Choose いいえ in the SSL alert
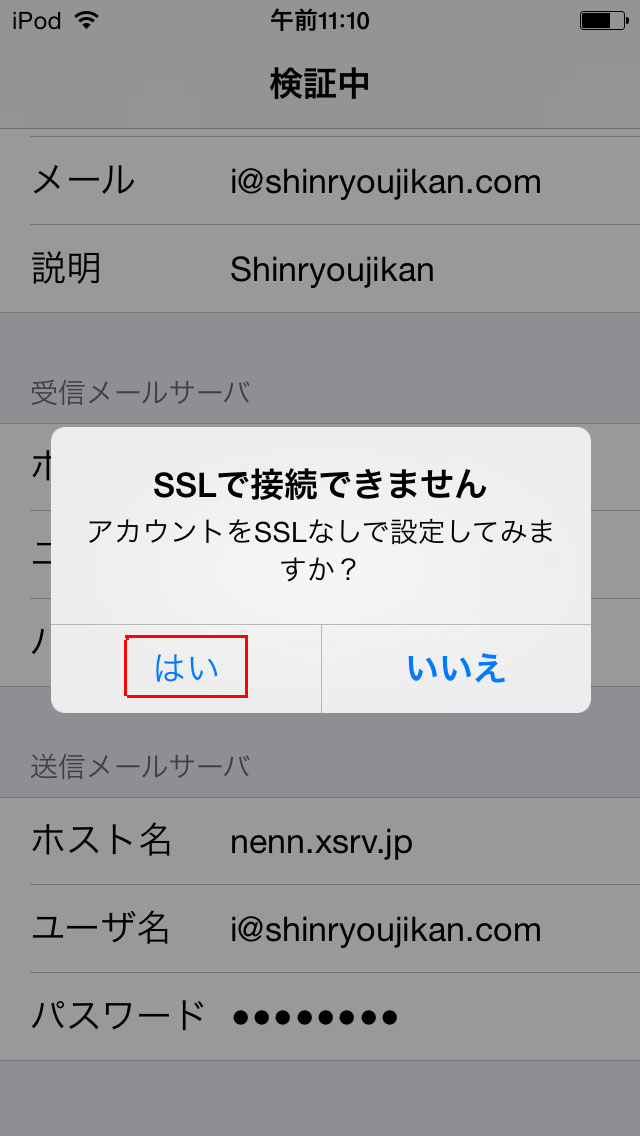The width and height of the screenshot is (640, 1136). (456, 668)
